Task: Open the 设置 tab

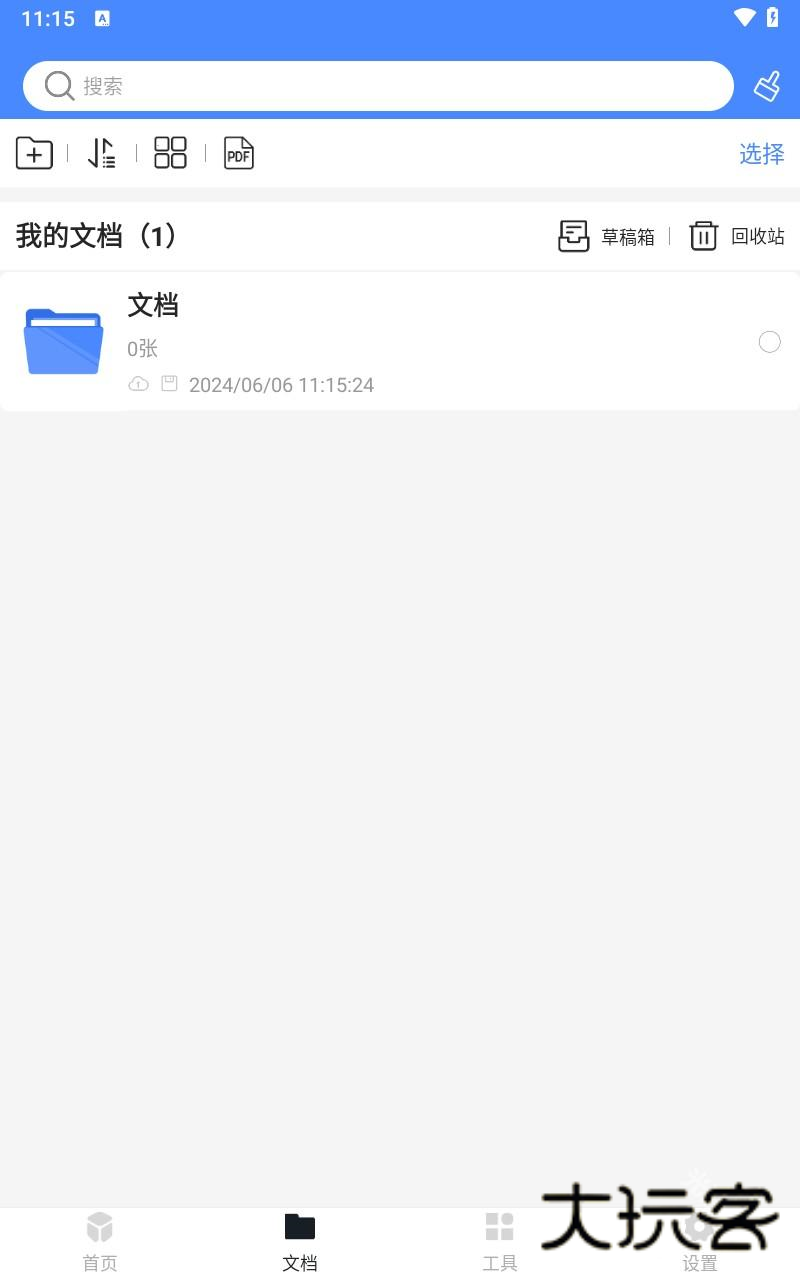Action: (x=700, y=1240)
